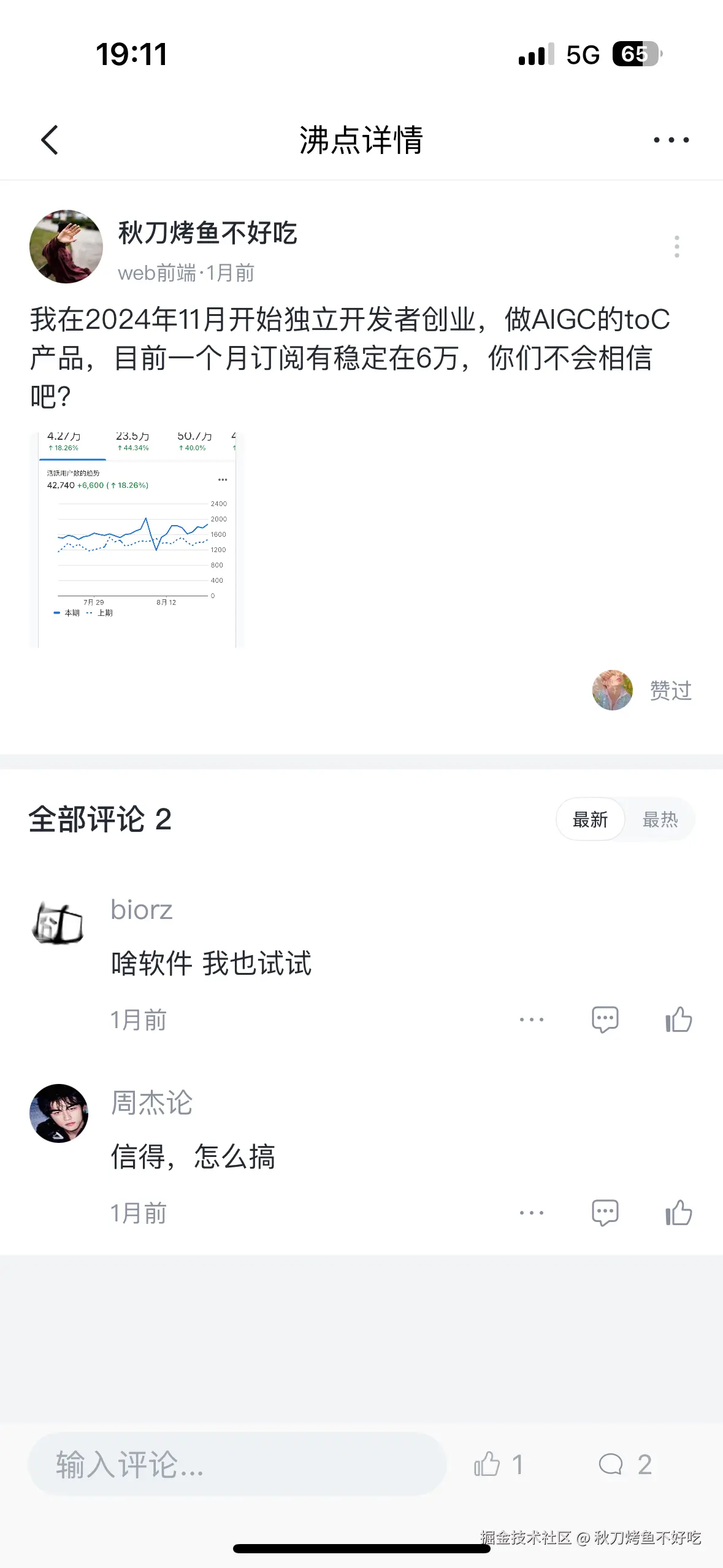Open biorz's comment actions via ellipsis
The height and width of the screenshot is (1568, 723).
click(531, 1018)
